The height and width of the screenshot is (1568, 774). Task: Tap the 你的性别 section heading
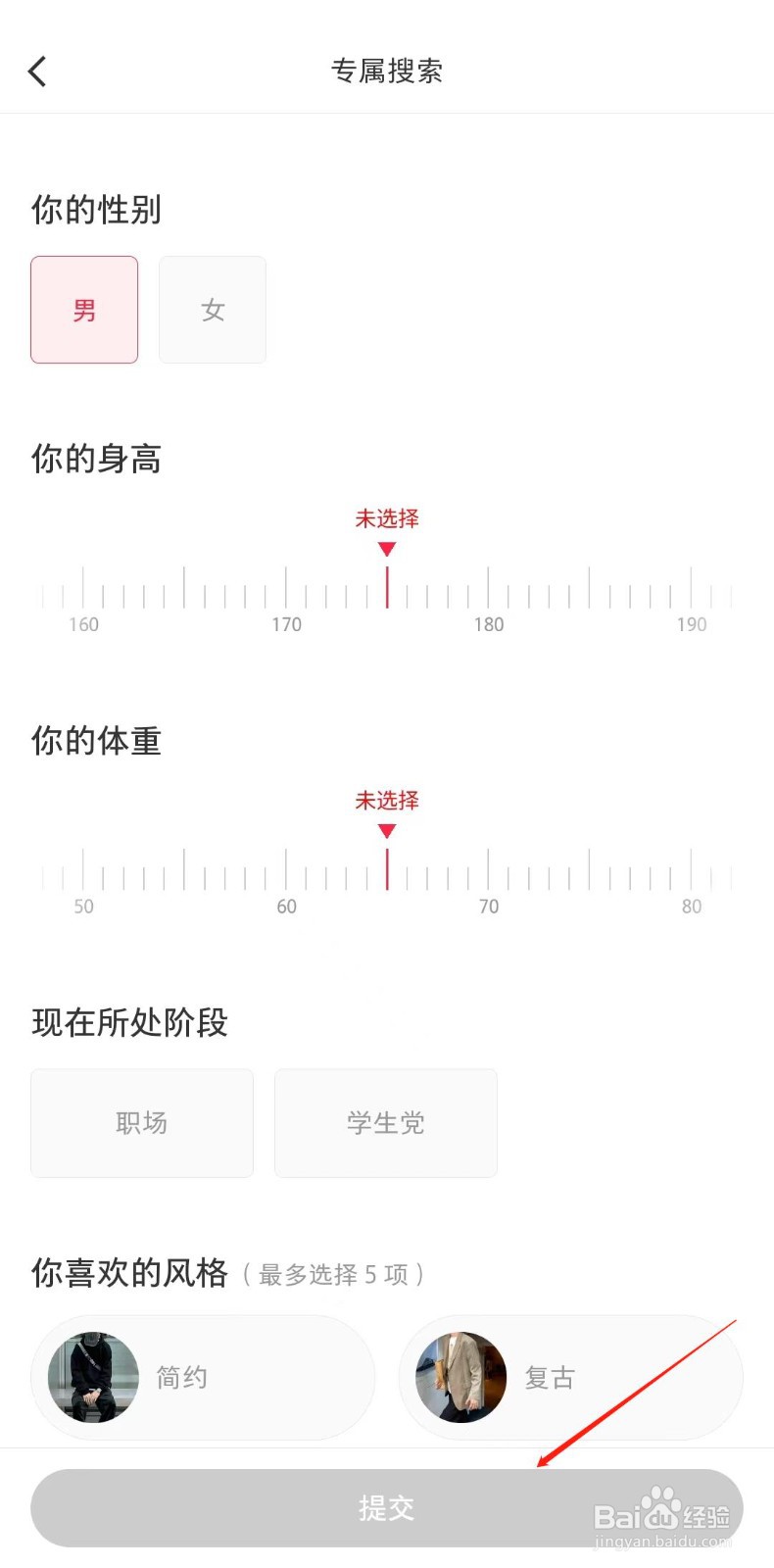tap(95, 209)
